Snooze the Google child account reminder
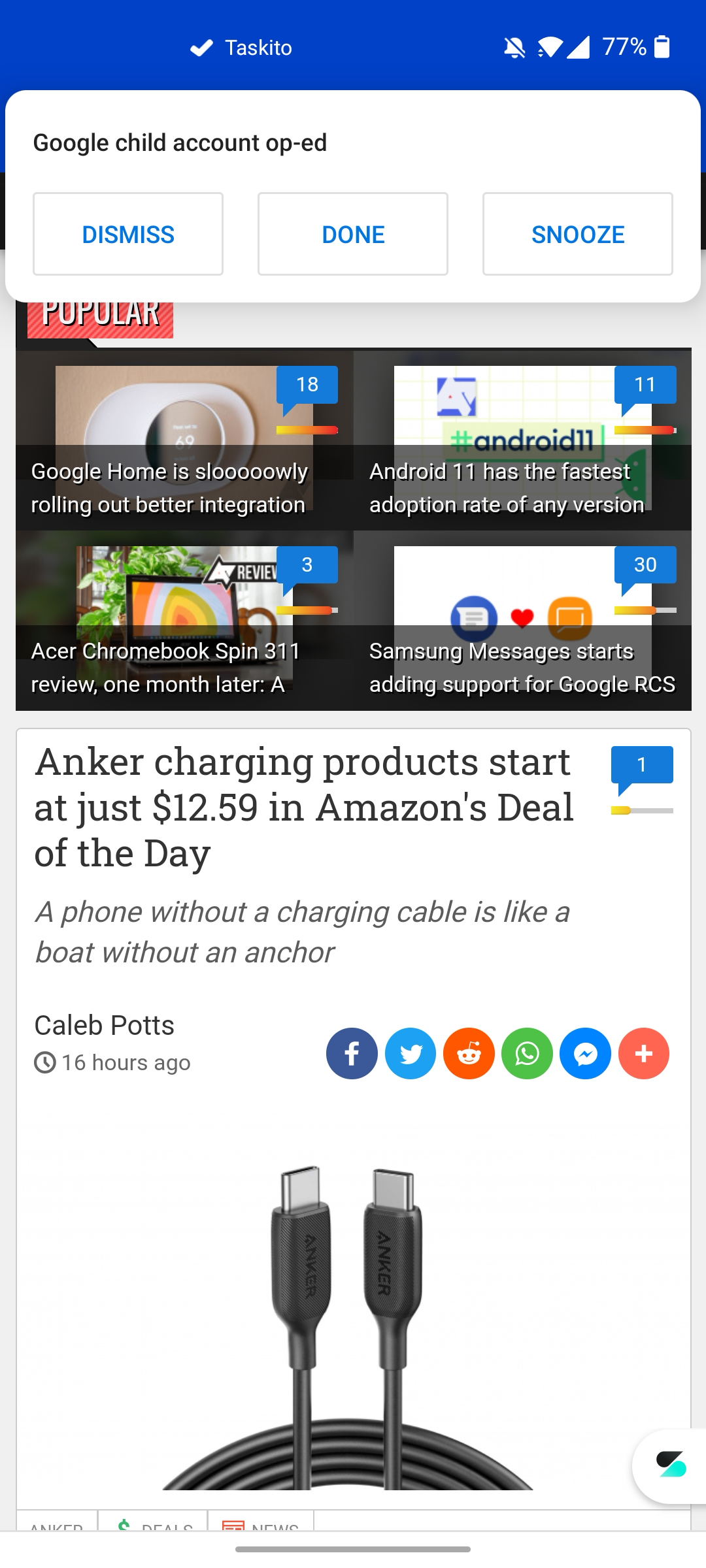This screenshot has height=1568, width=706. 577,234
